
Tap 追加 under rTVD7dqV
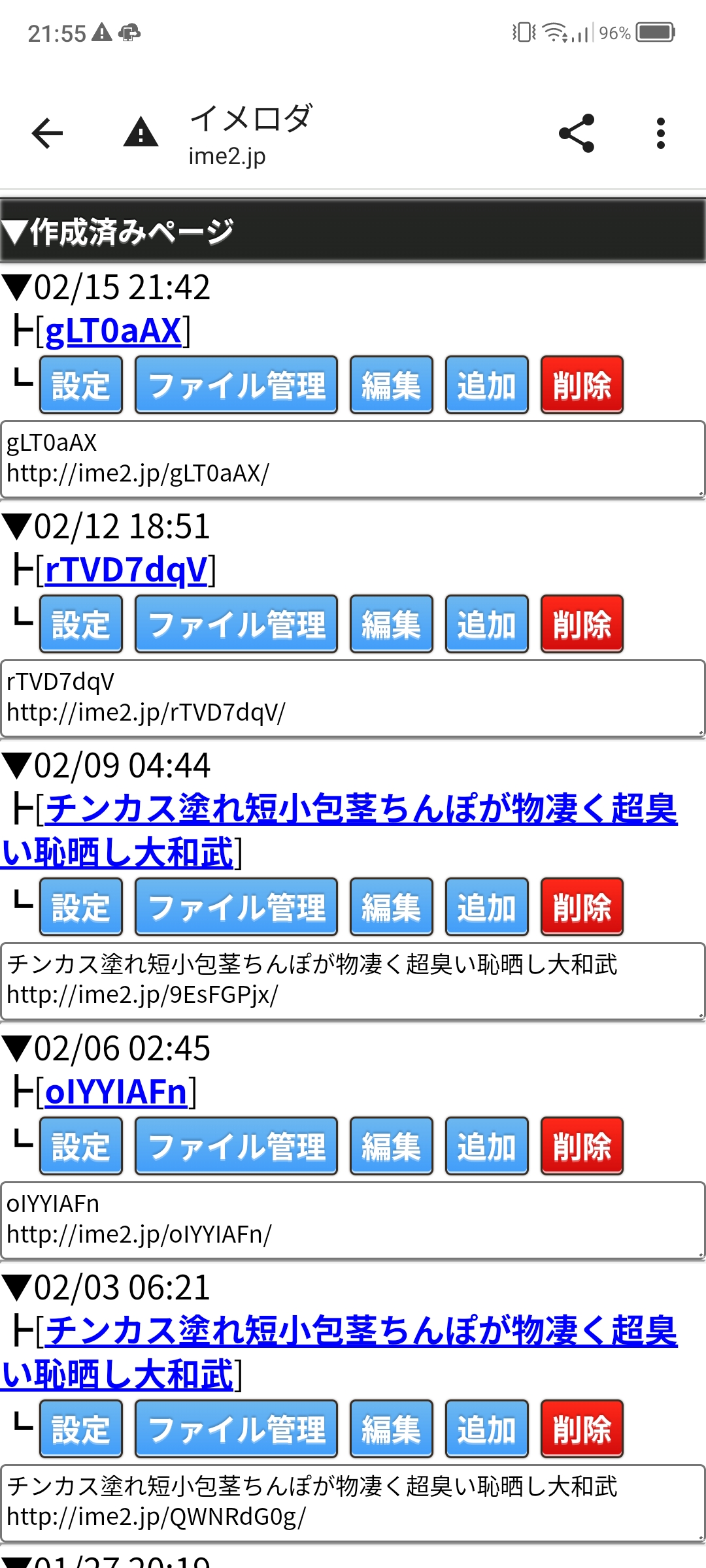tap(486, 625)
